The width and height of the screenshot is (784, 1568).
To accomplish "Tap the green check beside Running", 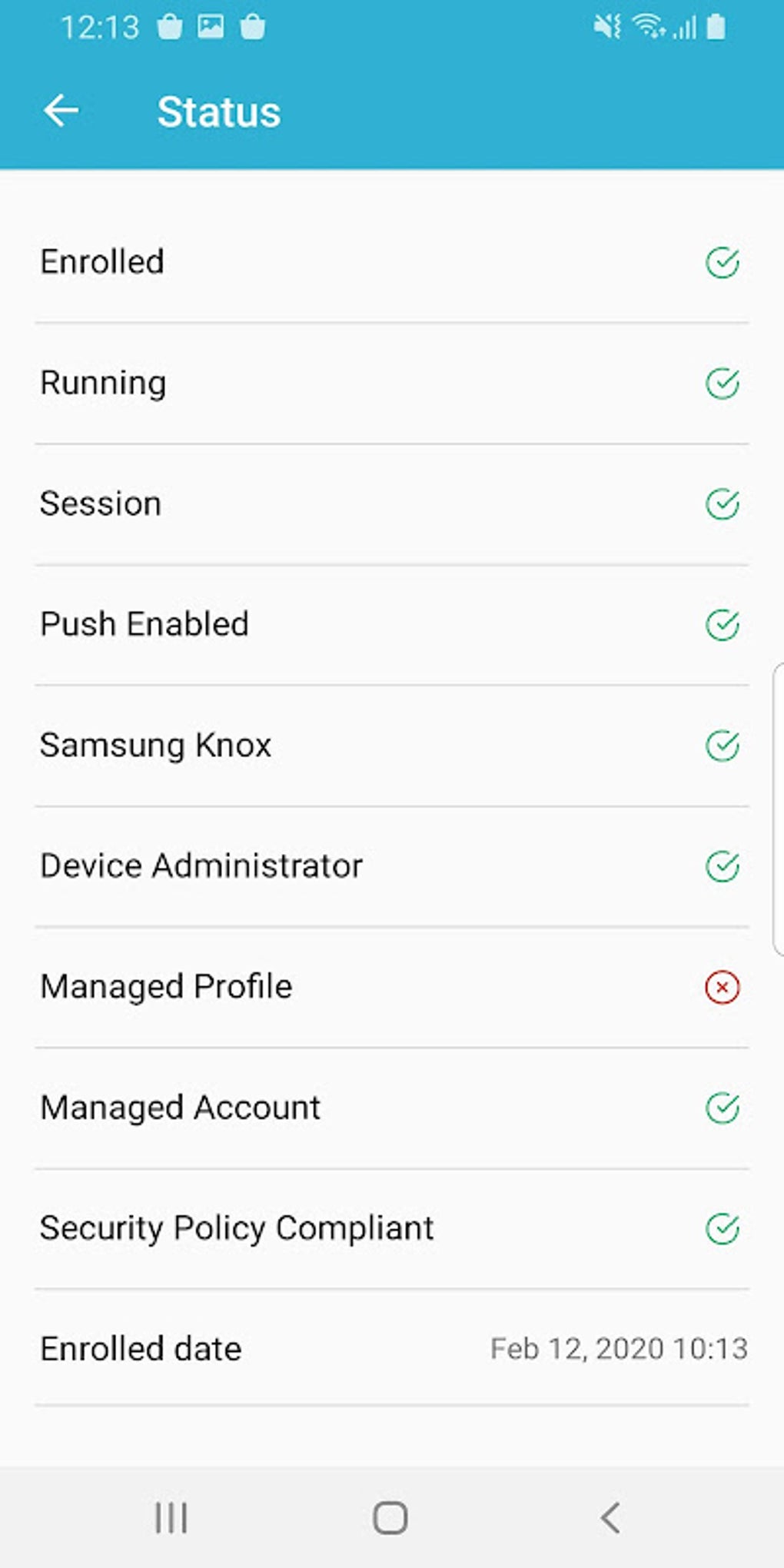I will pyautogui.click(x=721, y=384).
